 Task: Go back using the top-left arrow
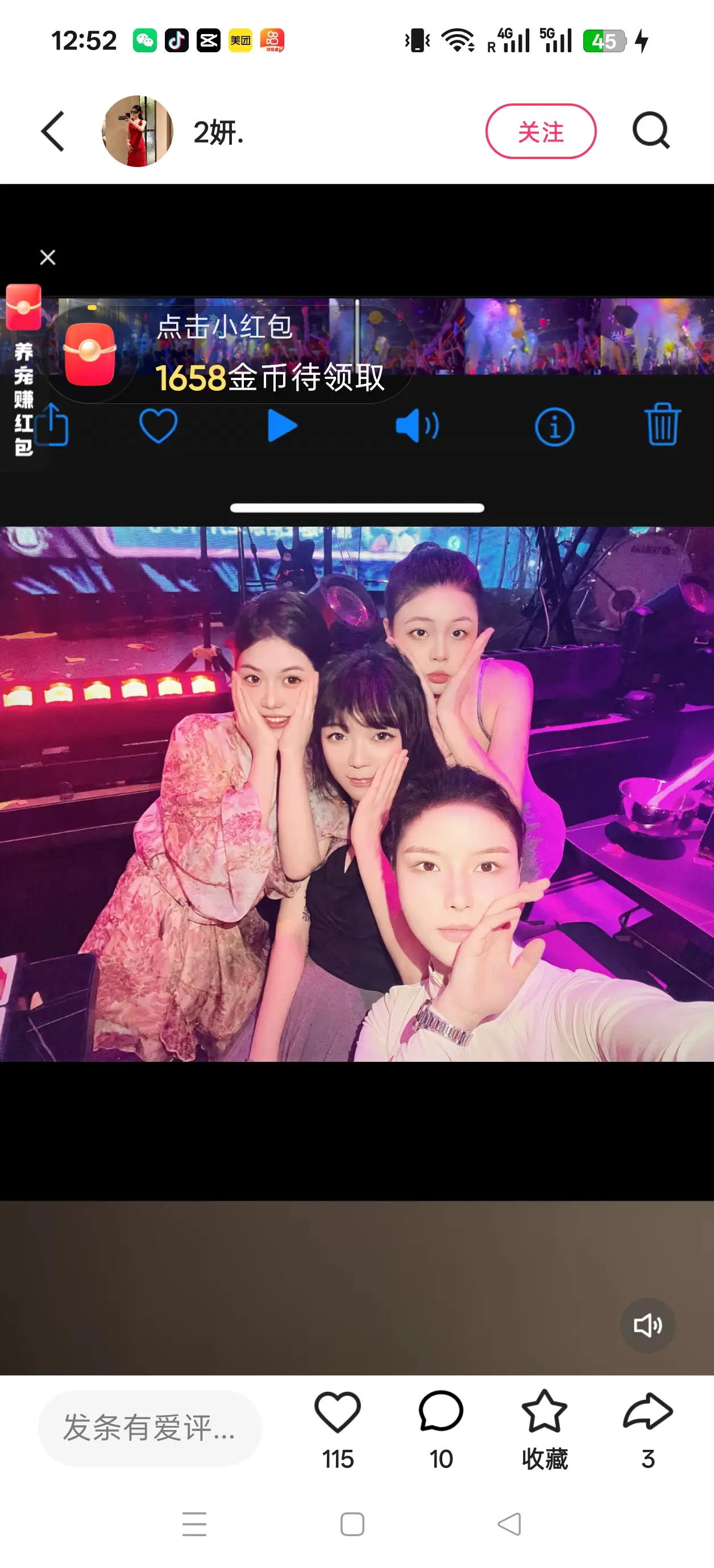[x=52, y=131]
